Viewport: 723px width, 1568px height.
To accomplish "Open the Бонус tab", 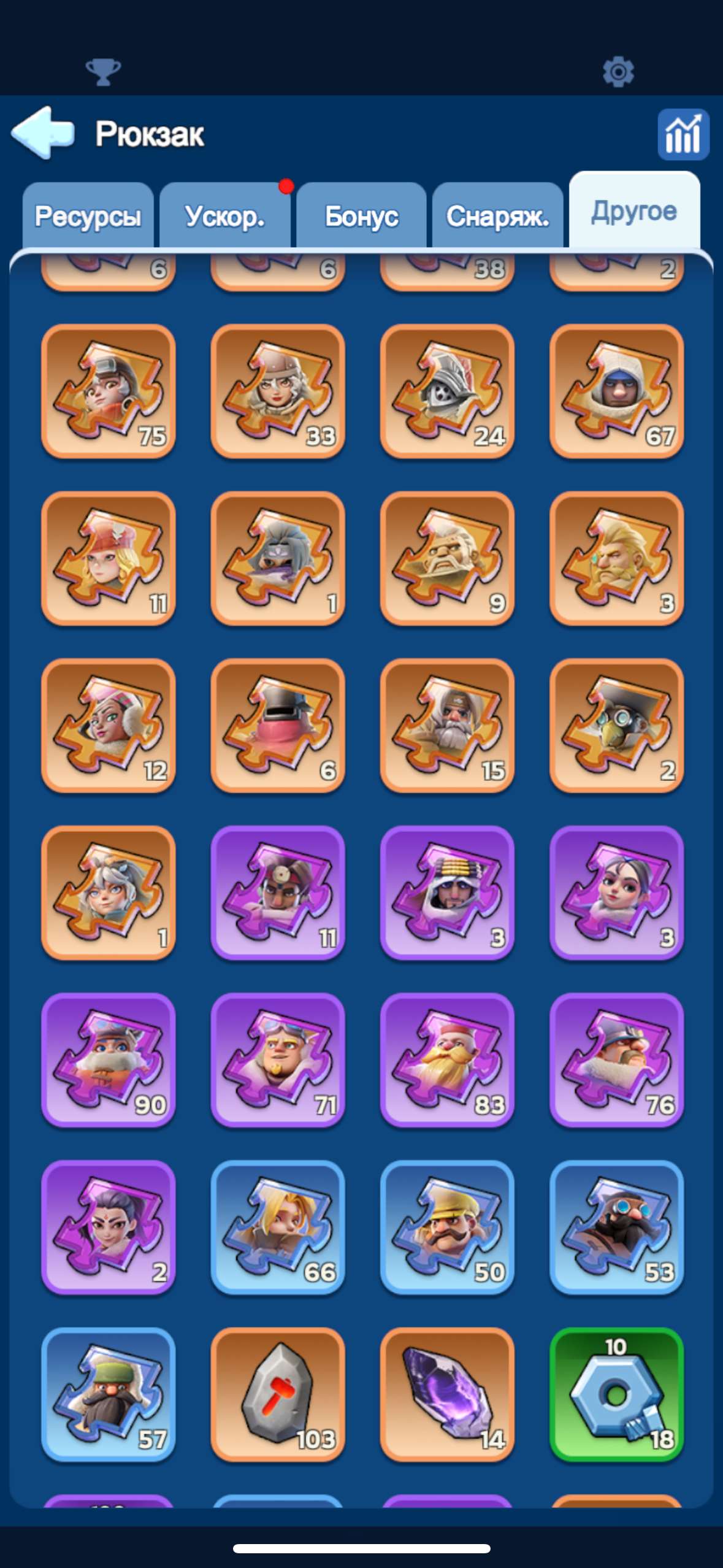I will (x=361, y=216).
